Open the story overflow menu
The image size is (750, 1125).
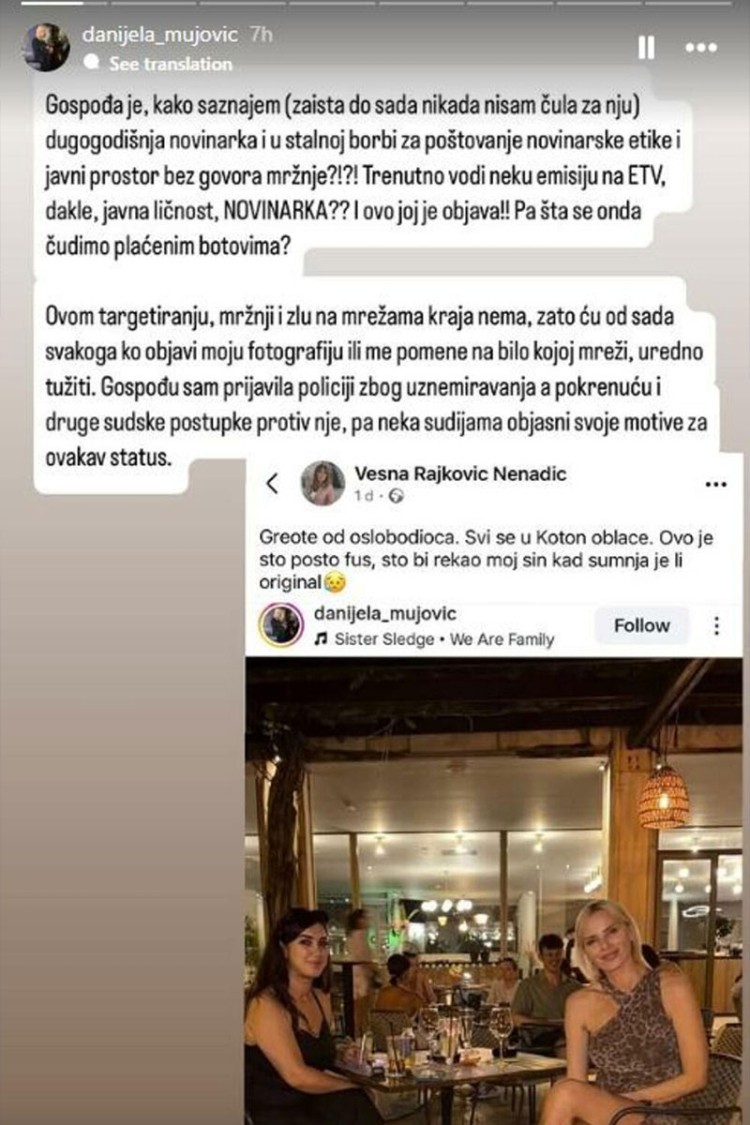[x=700, y=48]
